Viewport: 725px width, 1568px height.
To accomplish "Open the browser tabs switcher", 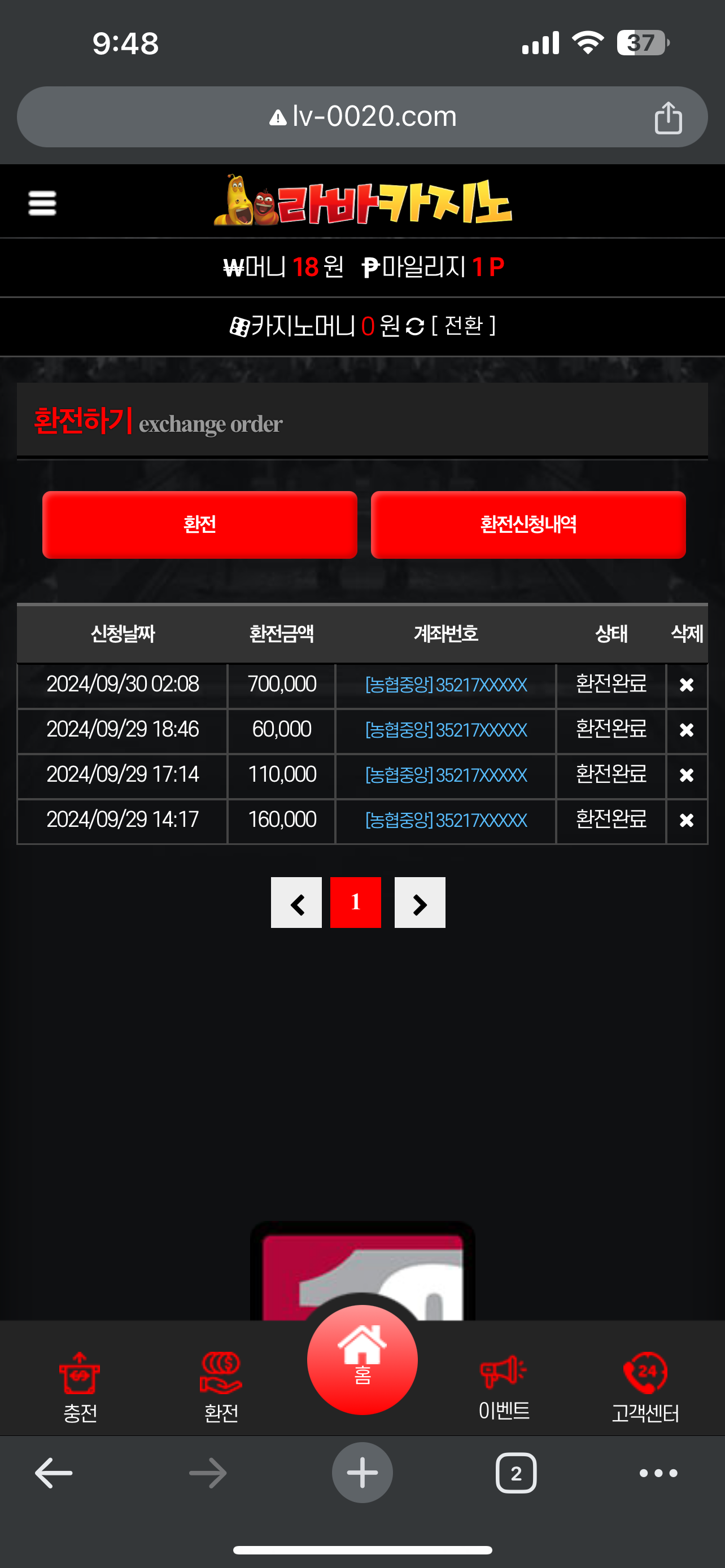I will [x=516, y=1473].
